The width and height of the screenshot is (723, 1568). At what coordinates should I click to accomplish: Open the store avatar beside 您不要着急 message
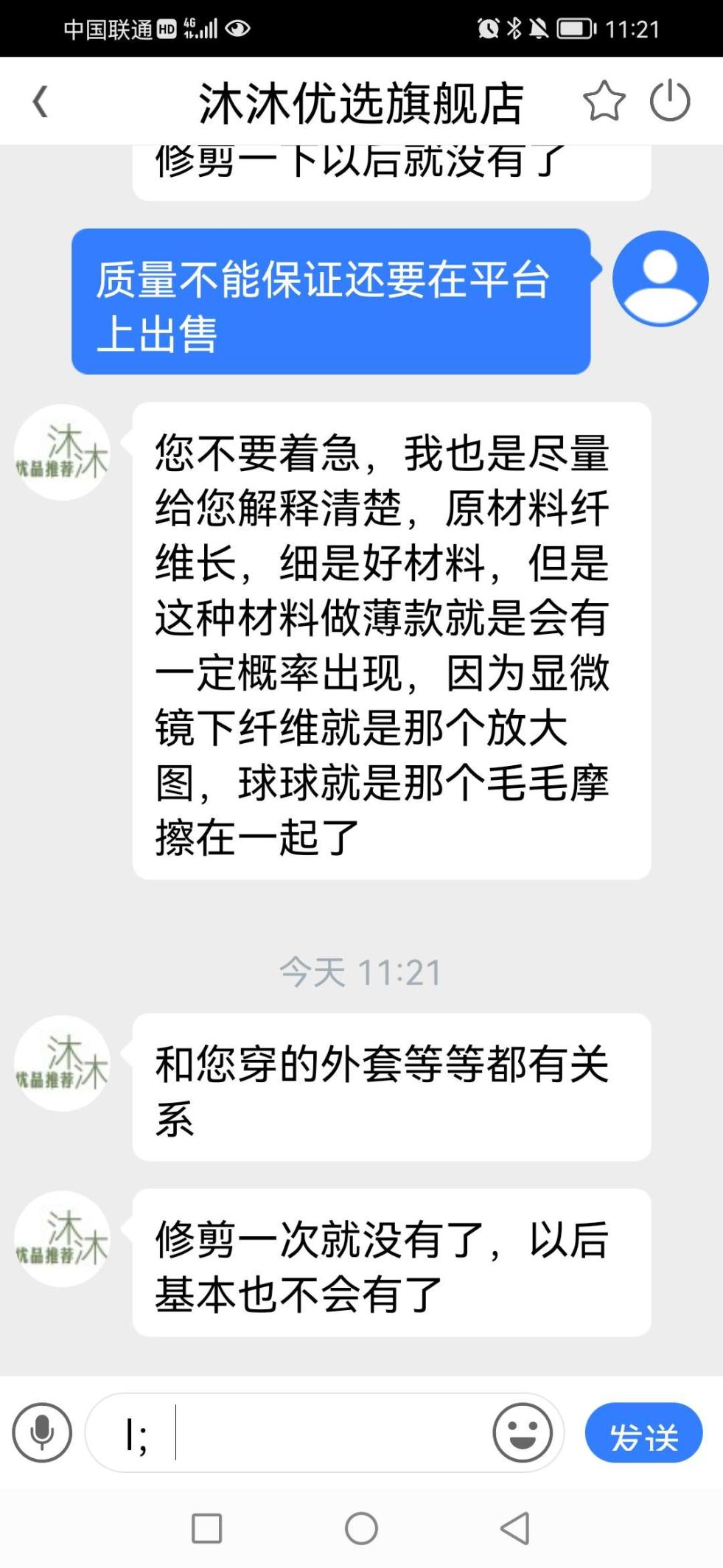pos(63,452)
